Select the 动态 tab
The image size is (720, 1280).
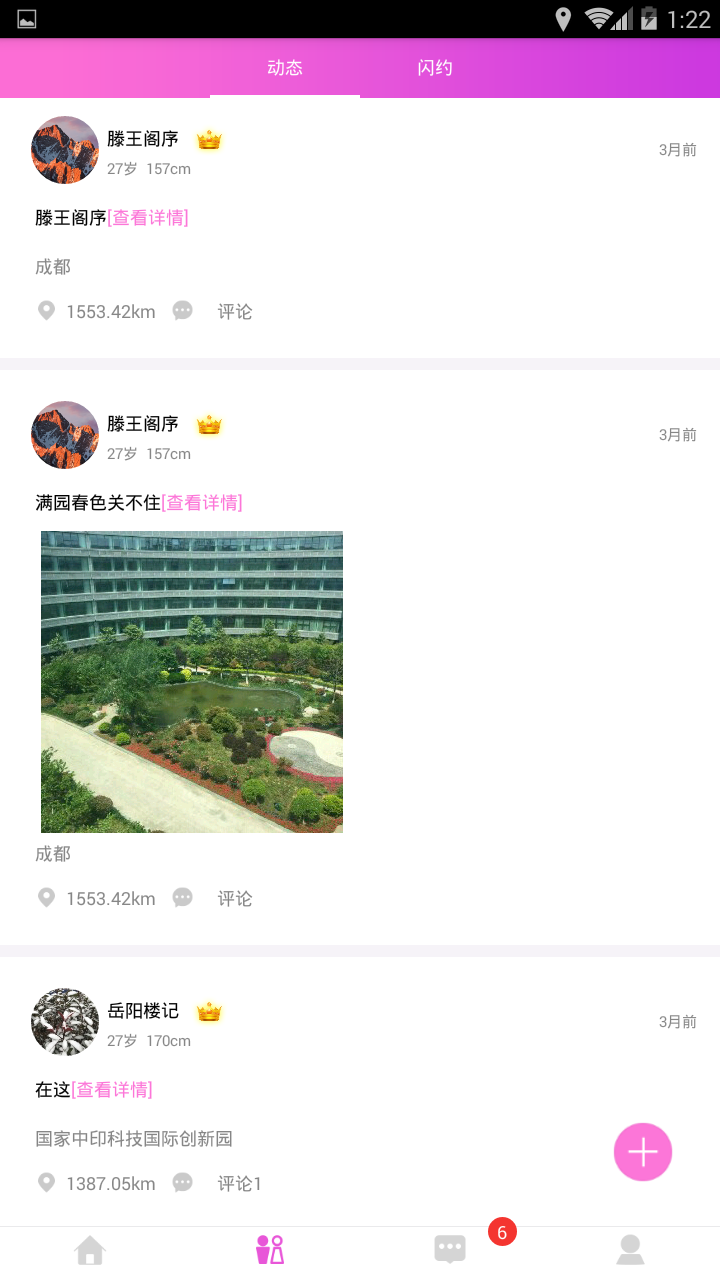(x=285, y=68)
